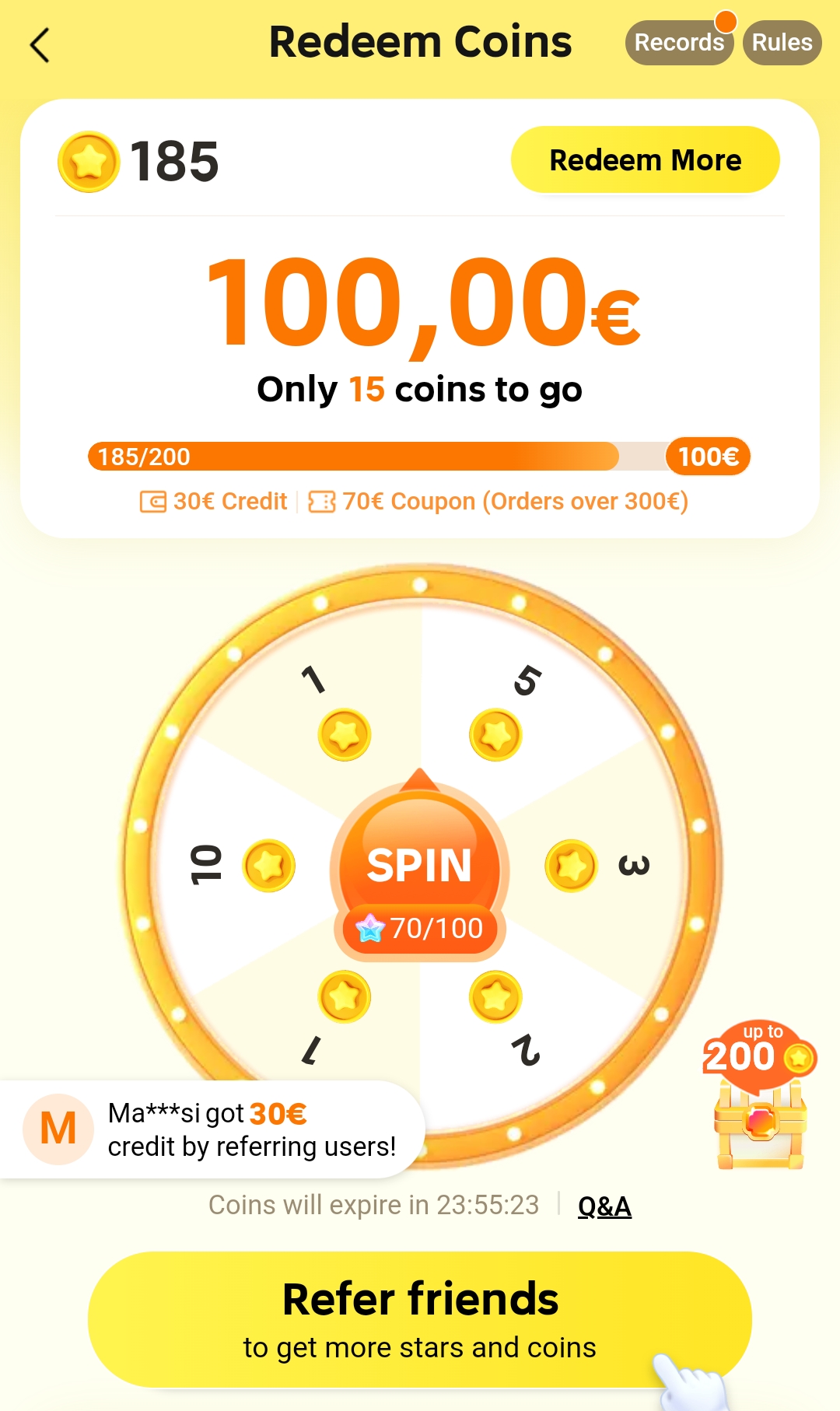Tap the Records notification dot
Screen dimensions: 840x1411
coord(726,22)
